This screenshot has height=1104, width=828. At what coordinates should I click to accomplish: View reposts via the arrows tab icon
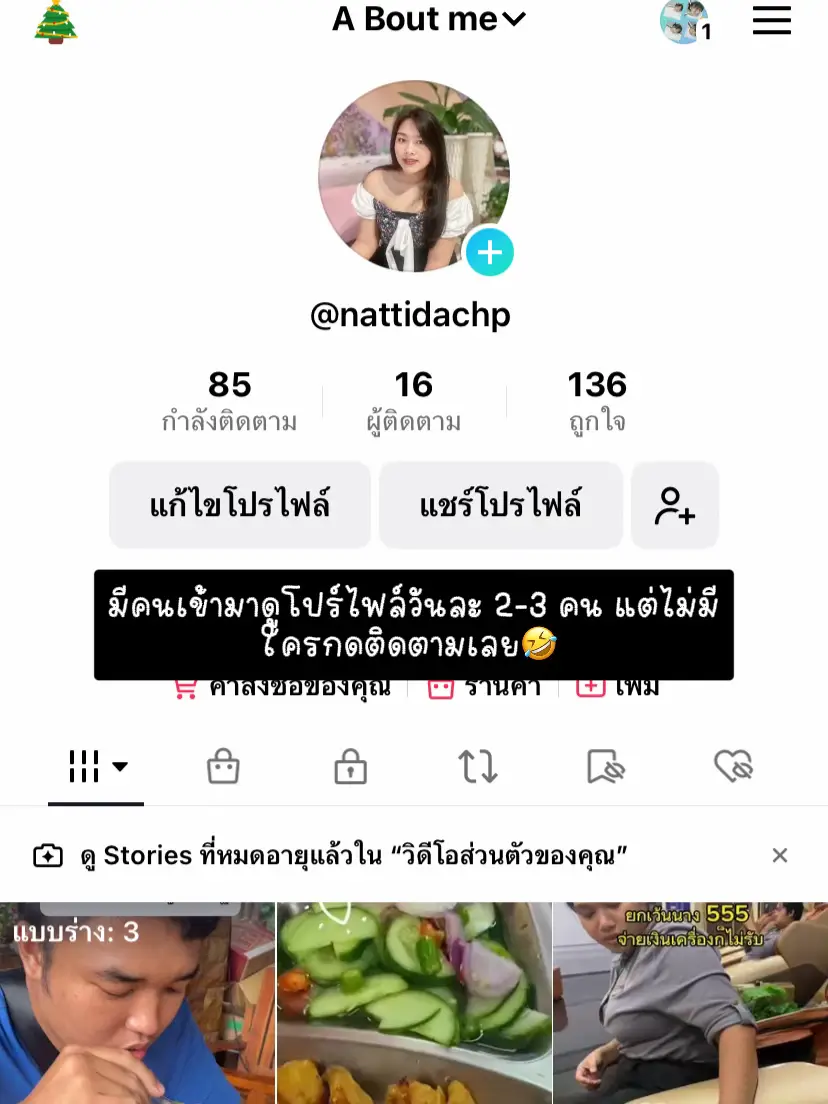[477, 766]
